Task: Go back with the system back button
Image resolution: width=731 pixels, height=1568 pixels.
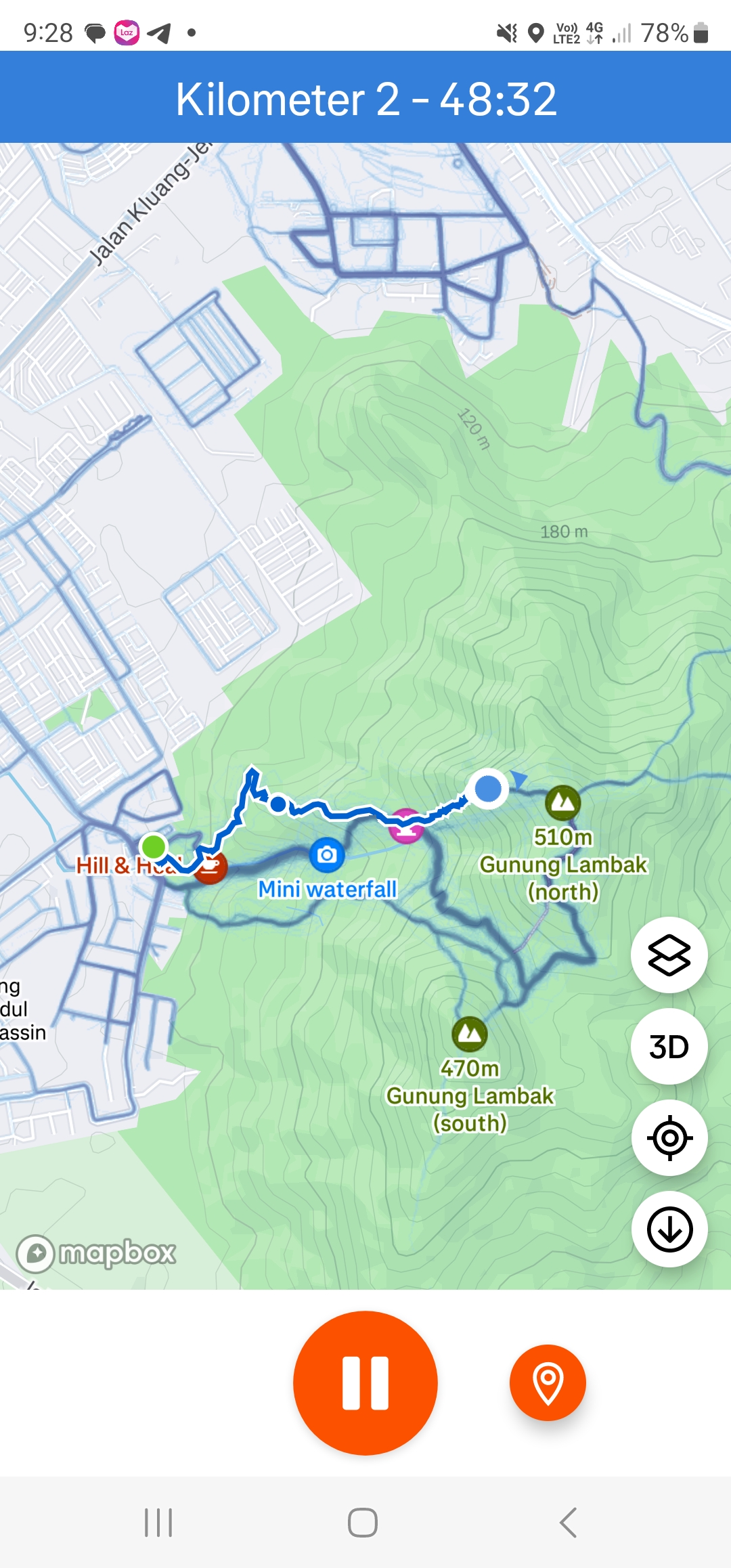Action: (568, 1523)
